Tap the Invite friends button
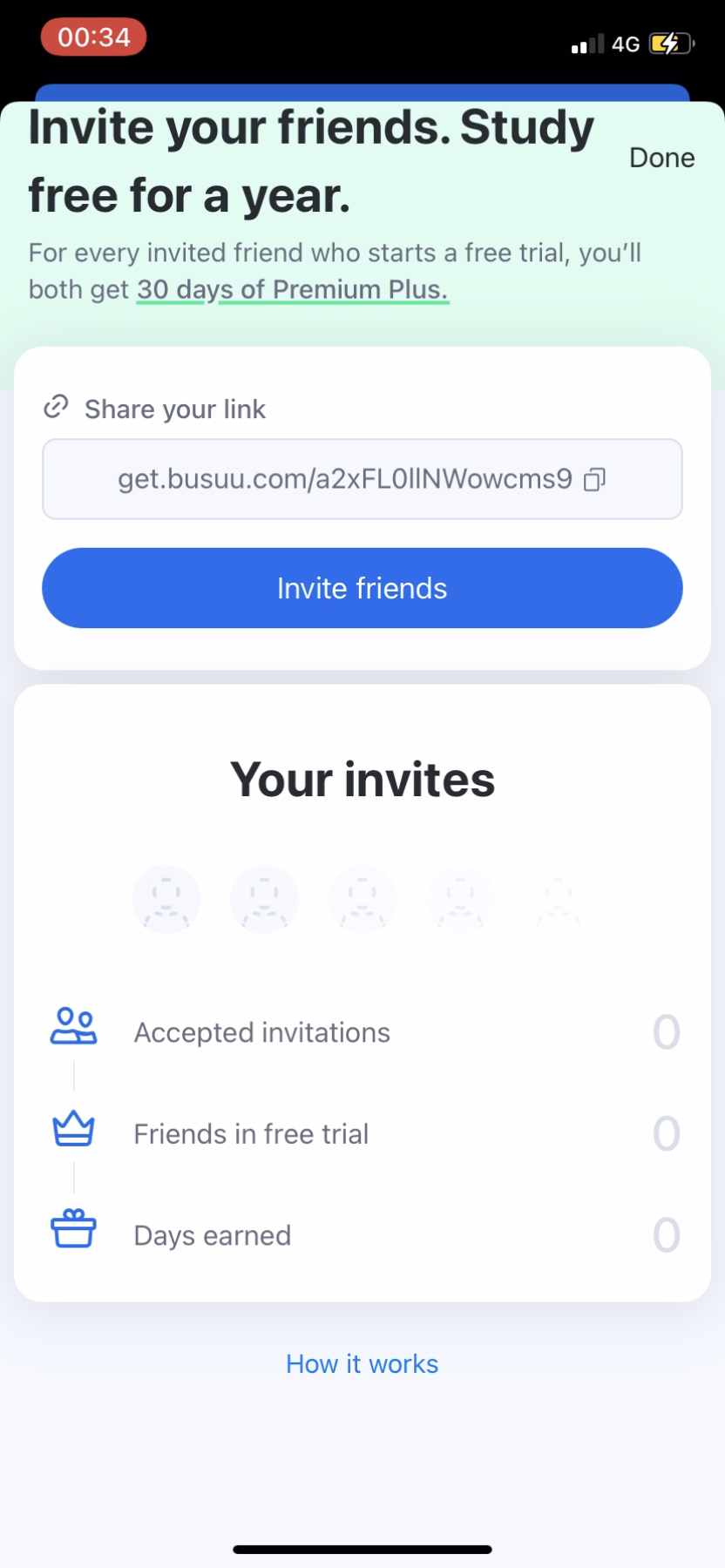The width and height of the screenshot is (725, 1568). [x=362, y=588]
